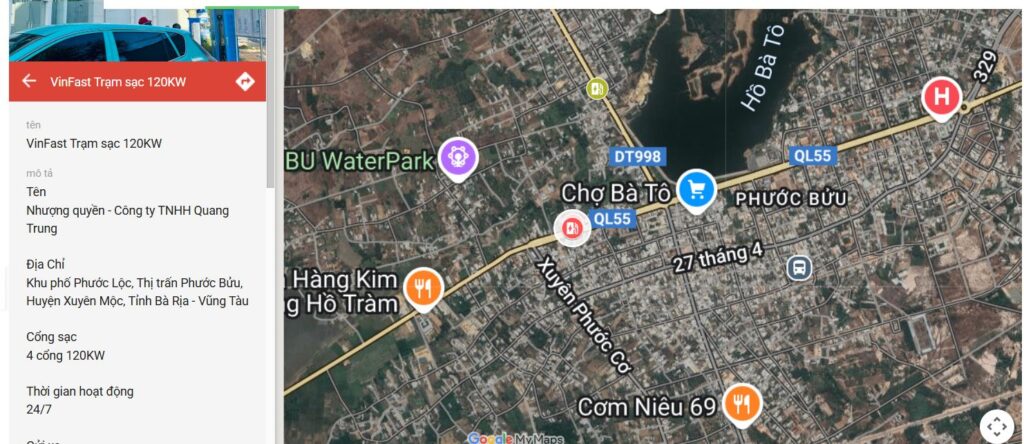Tap the bus station marker
This screenshot has height=444, width=1024.
[798, 268]
